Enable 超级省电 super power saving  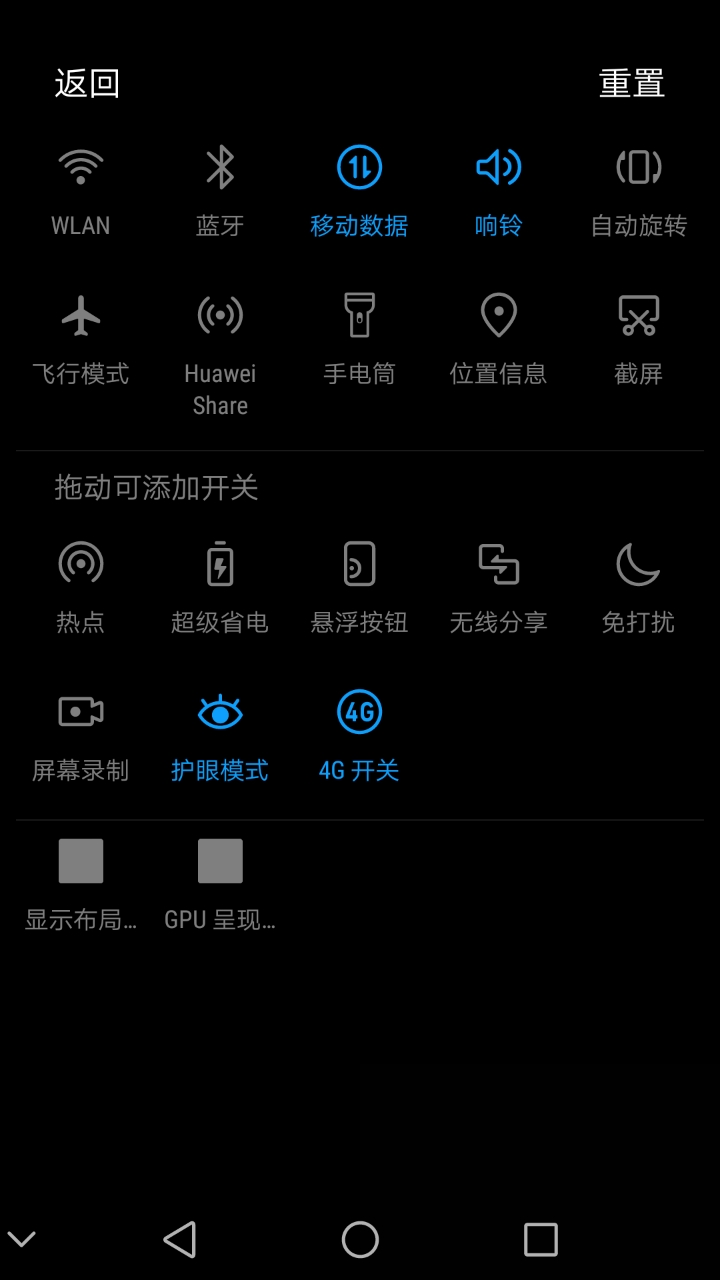[x=220, y=563]
